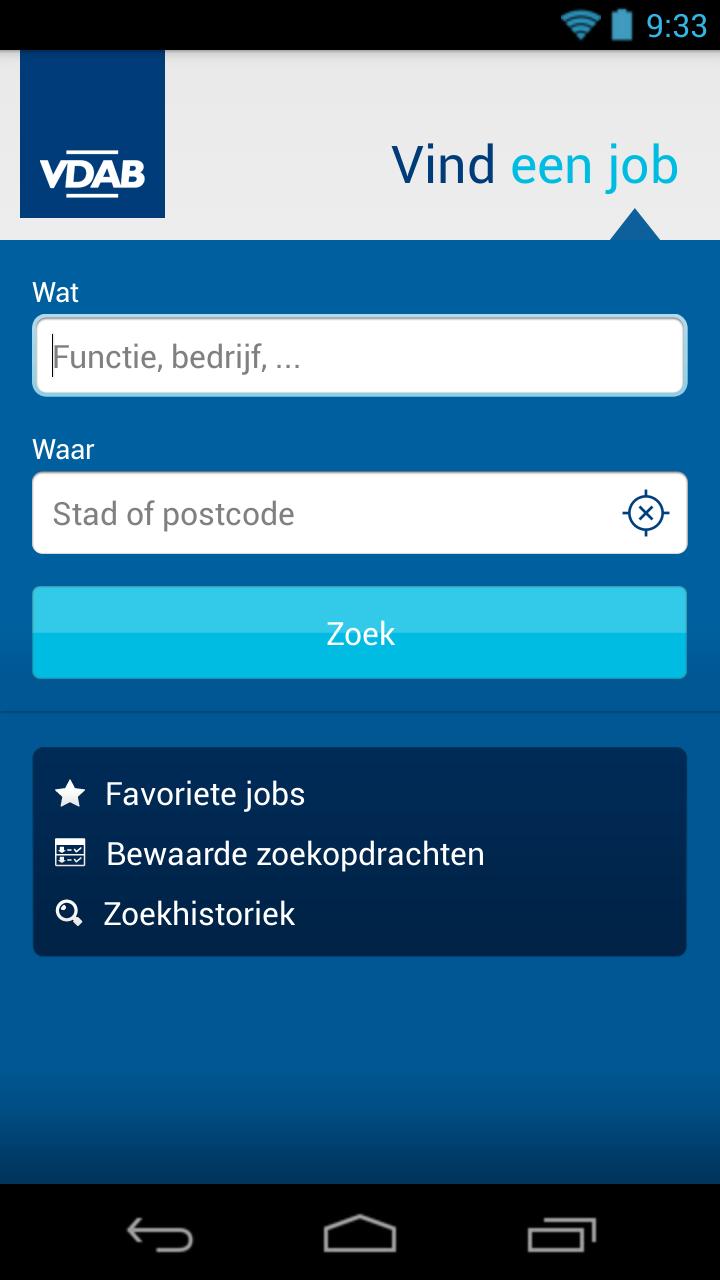720x1280 pixels.
Task: Click the Stad of postcode input field
Action: [330, 512]
